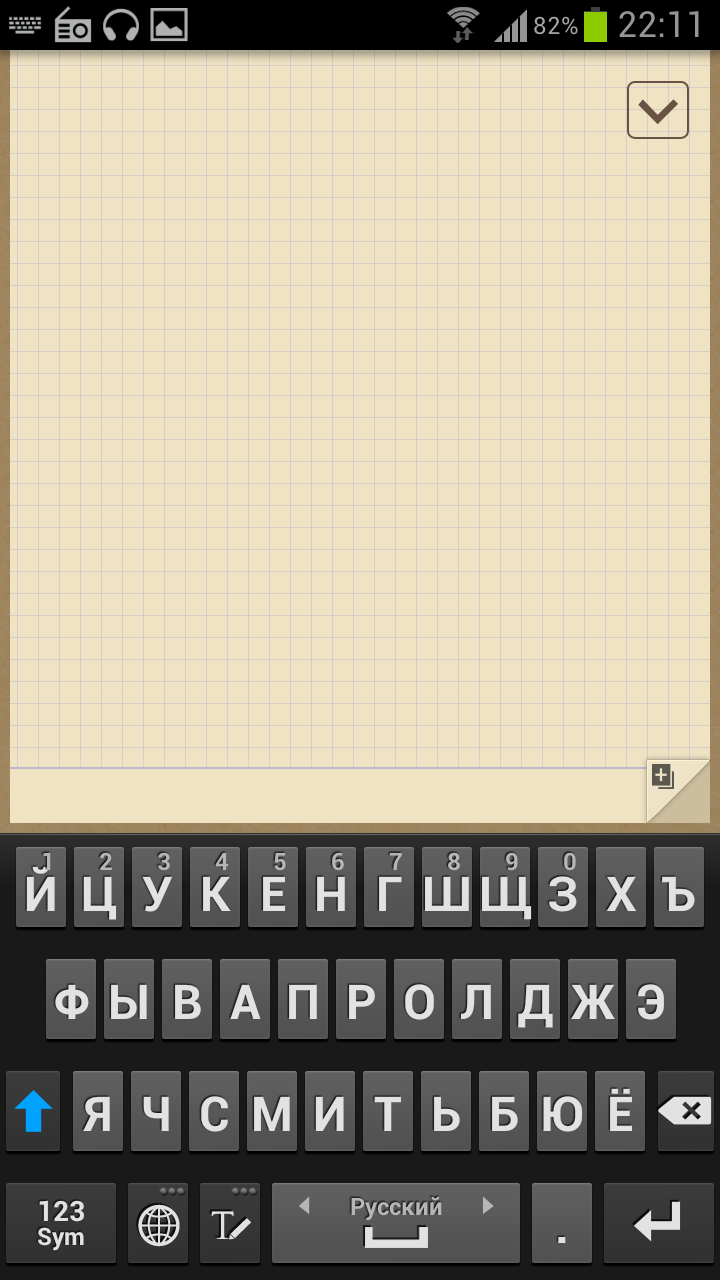Type the letter Й key
Screen dimensions: 720x1280
click(41, 888)
